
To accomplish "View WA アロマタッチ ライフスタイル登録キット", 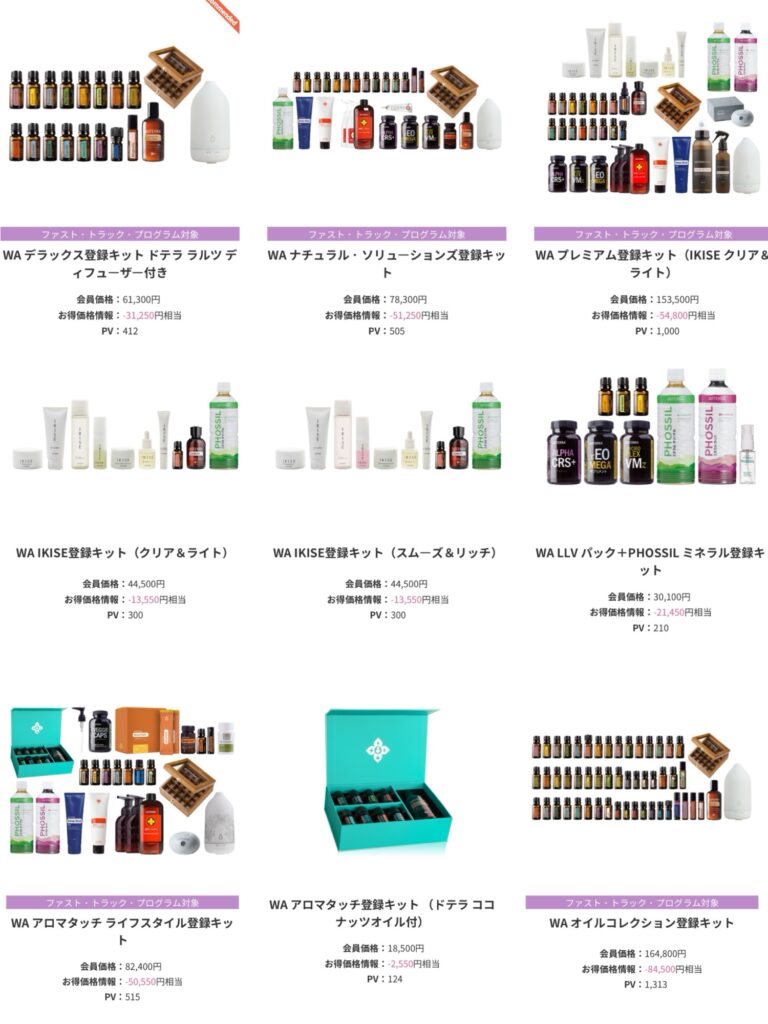I will (x=122, y=931).
